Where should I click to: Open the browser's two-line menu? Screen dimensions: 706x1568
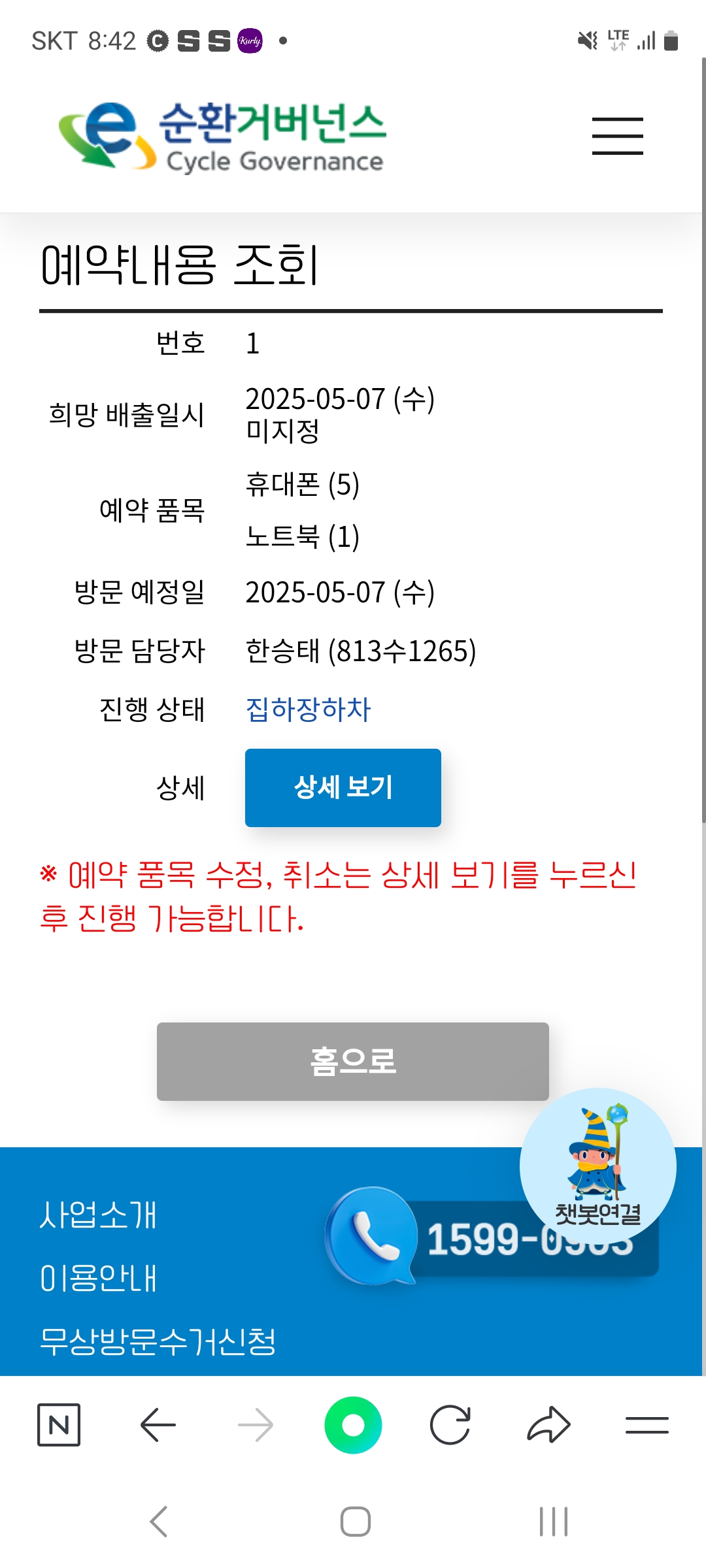pos(647,1424)
